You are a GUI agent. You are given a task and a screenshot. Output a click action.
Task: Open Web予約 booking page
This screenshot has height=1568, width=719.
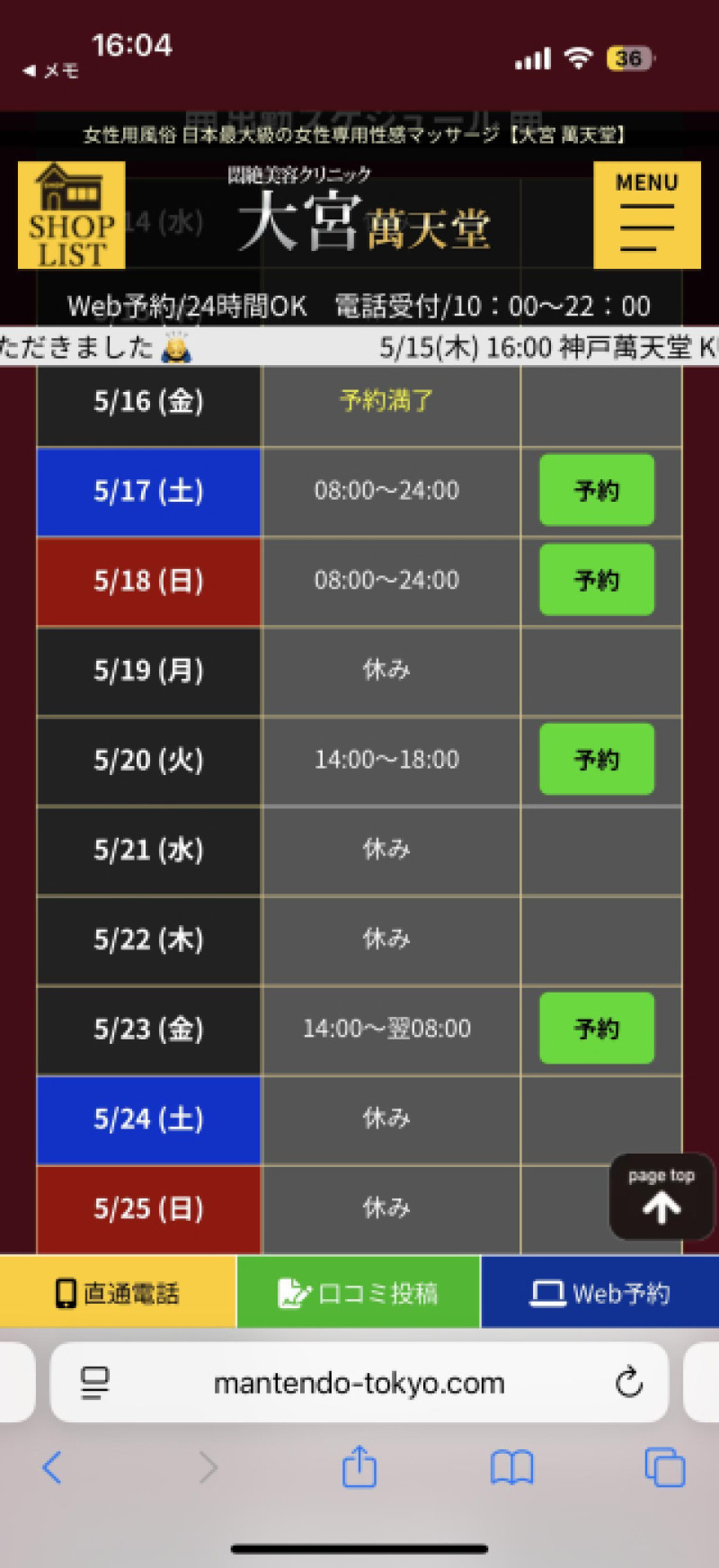tap(600, 1293)
